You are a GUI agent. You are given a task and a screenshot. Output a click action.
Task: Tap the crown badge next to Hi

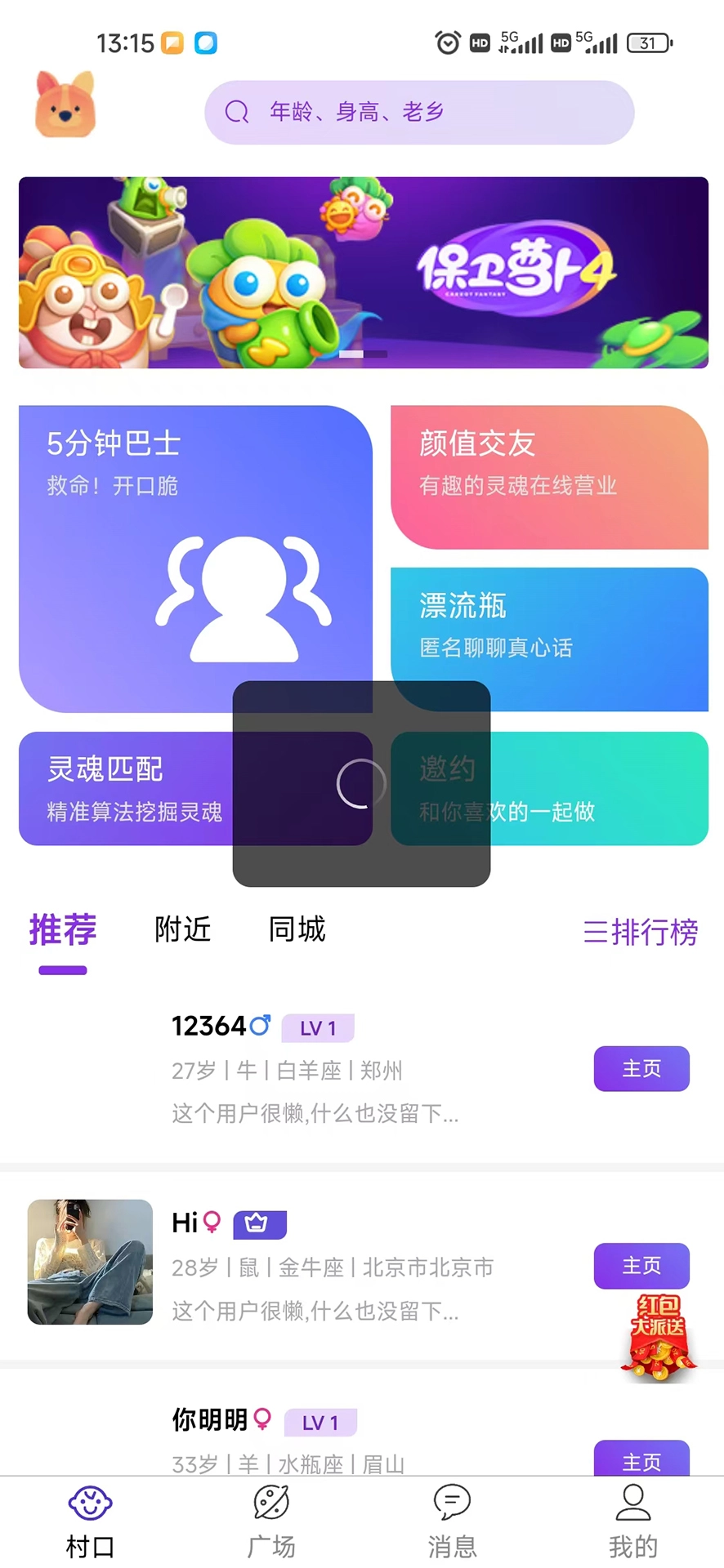click(259, 1223)
